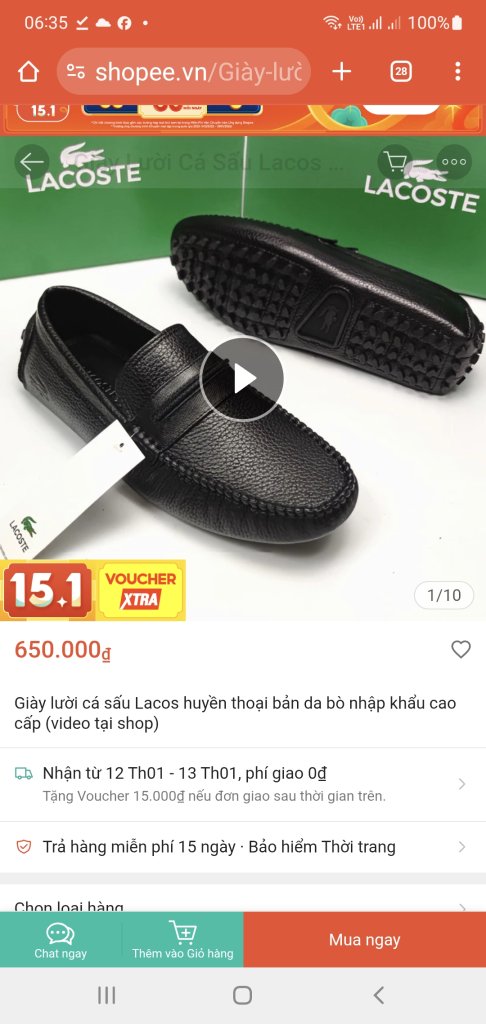This screenshot has height=1024, width=486.
Task: Start chat with Chat ngay
Action: 61,940
